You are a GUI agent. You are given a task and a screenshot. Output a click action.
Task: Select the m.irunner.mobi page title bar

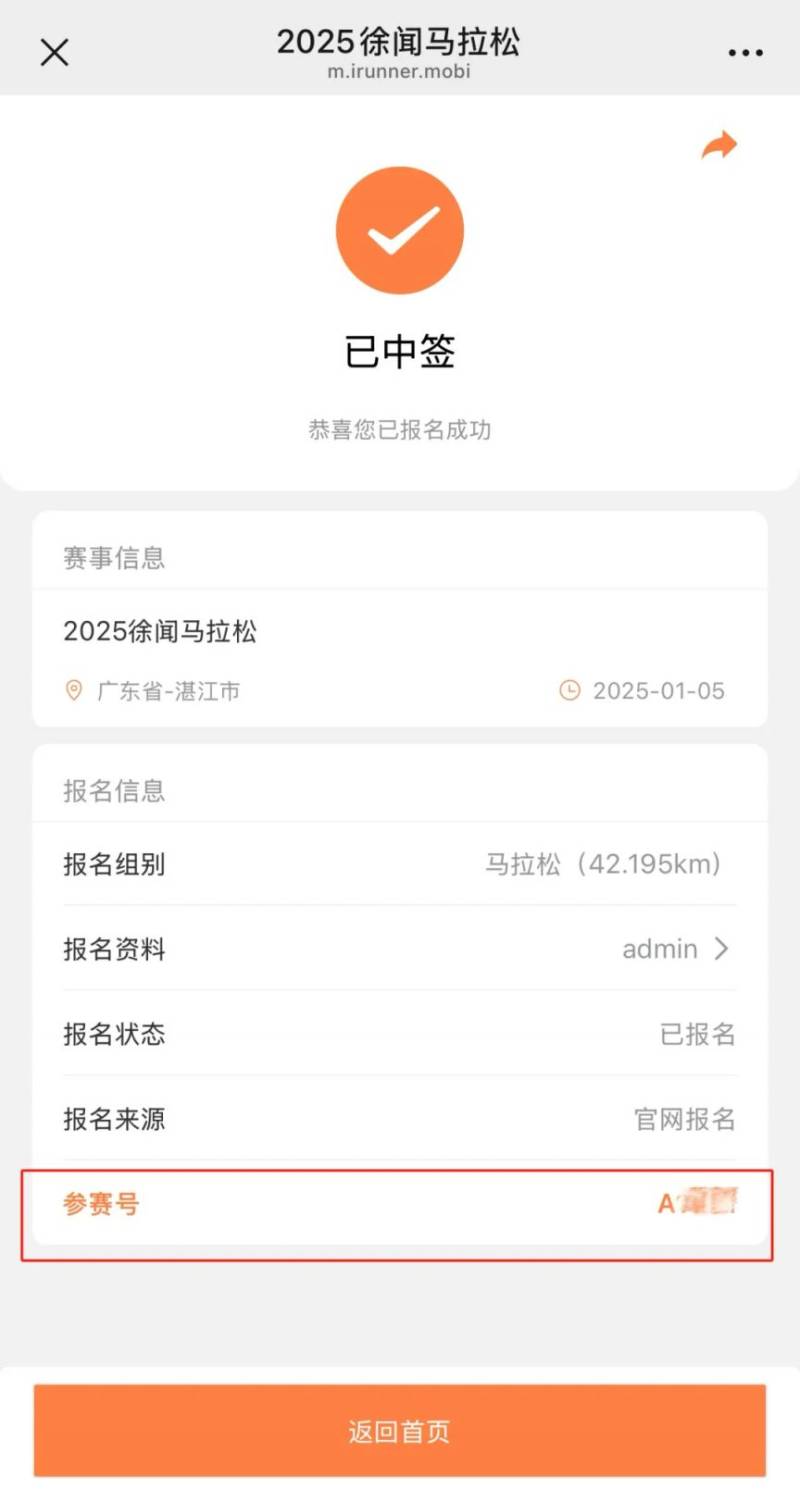[400, 70]
